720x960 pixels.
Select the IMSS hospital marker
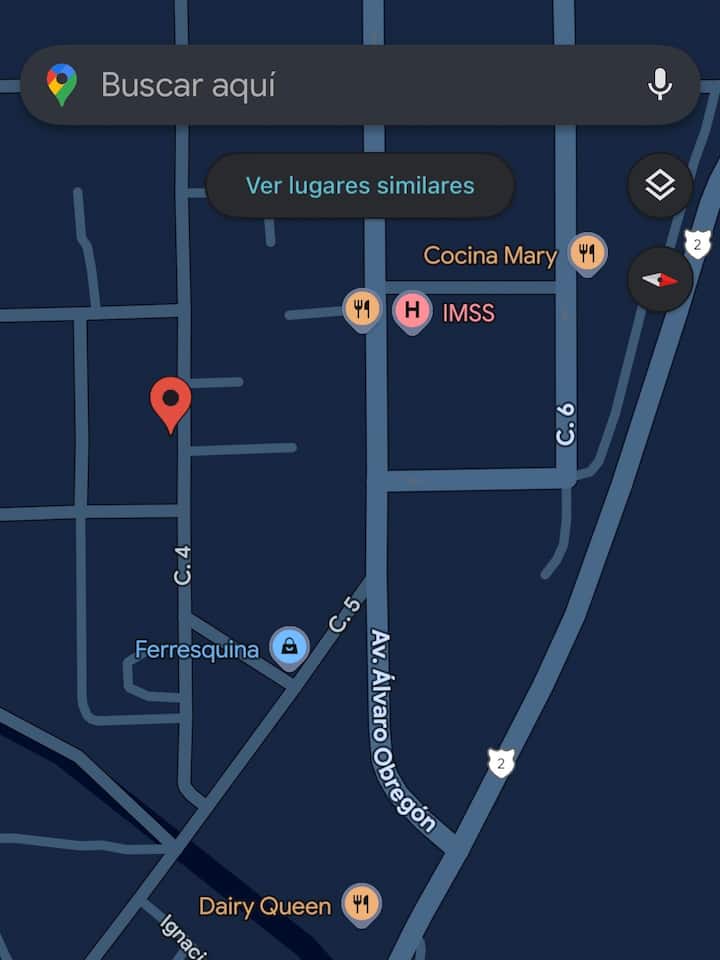[411, 311]
